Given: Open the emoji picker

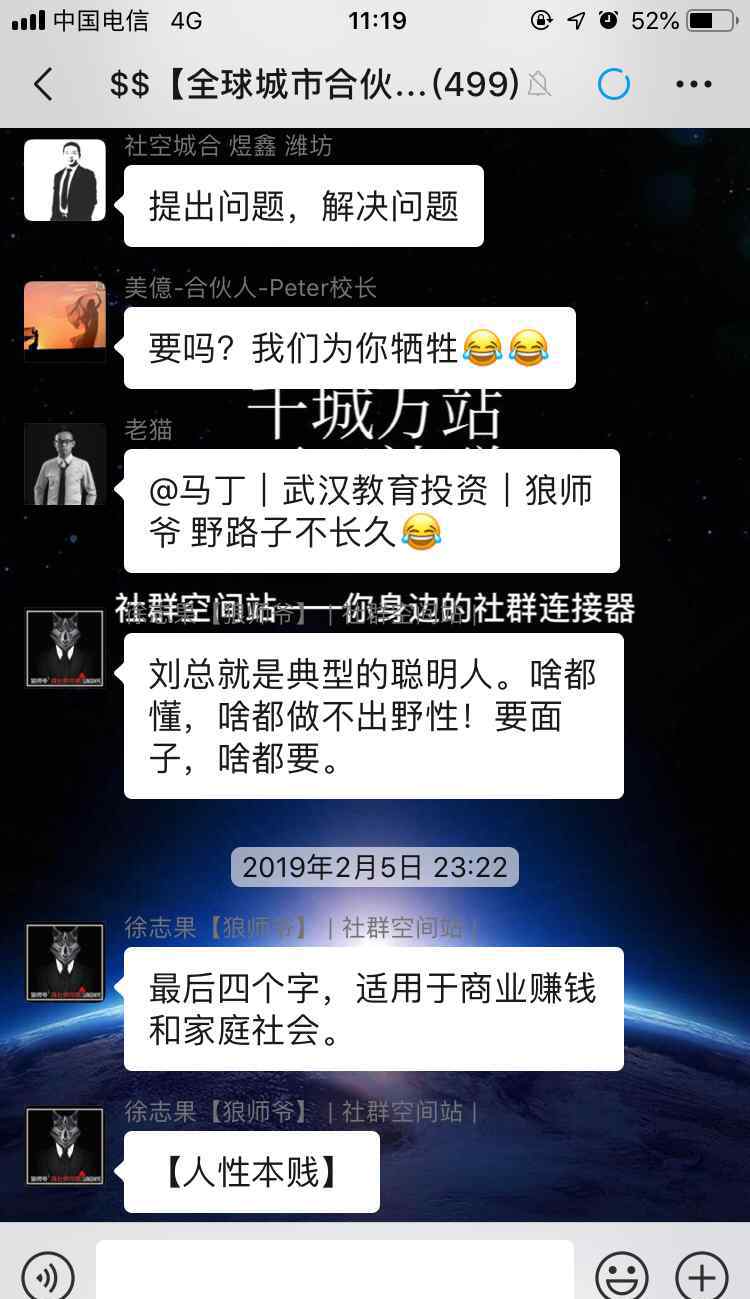Looking at the screenshot, I should pos(622,1275).
